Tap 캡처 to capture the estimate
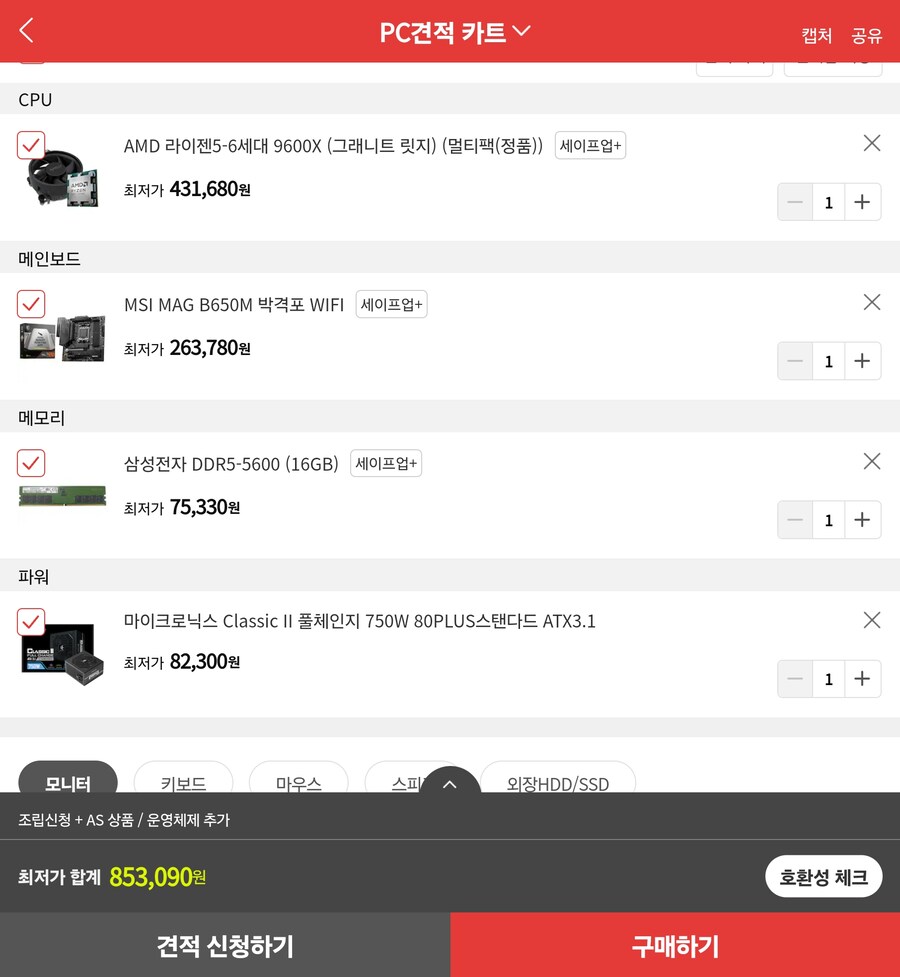This screenshot has width=900, height=977. click(816, 36)
